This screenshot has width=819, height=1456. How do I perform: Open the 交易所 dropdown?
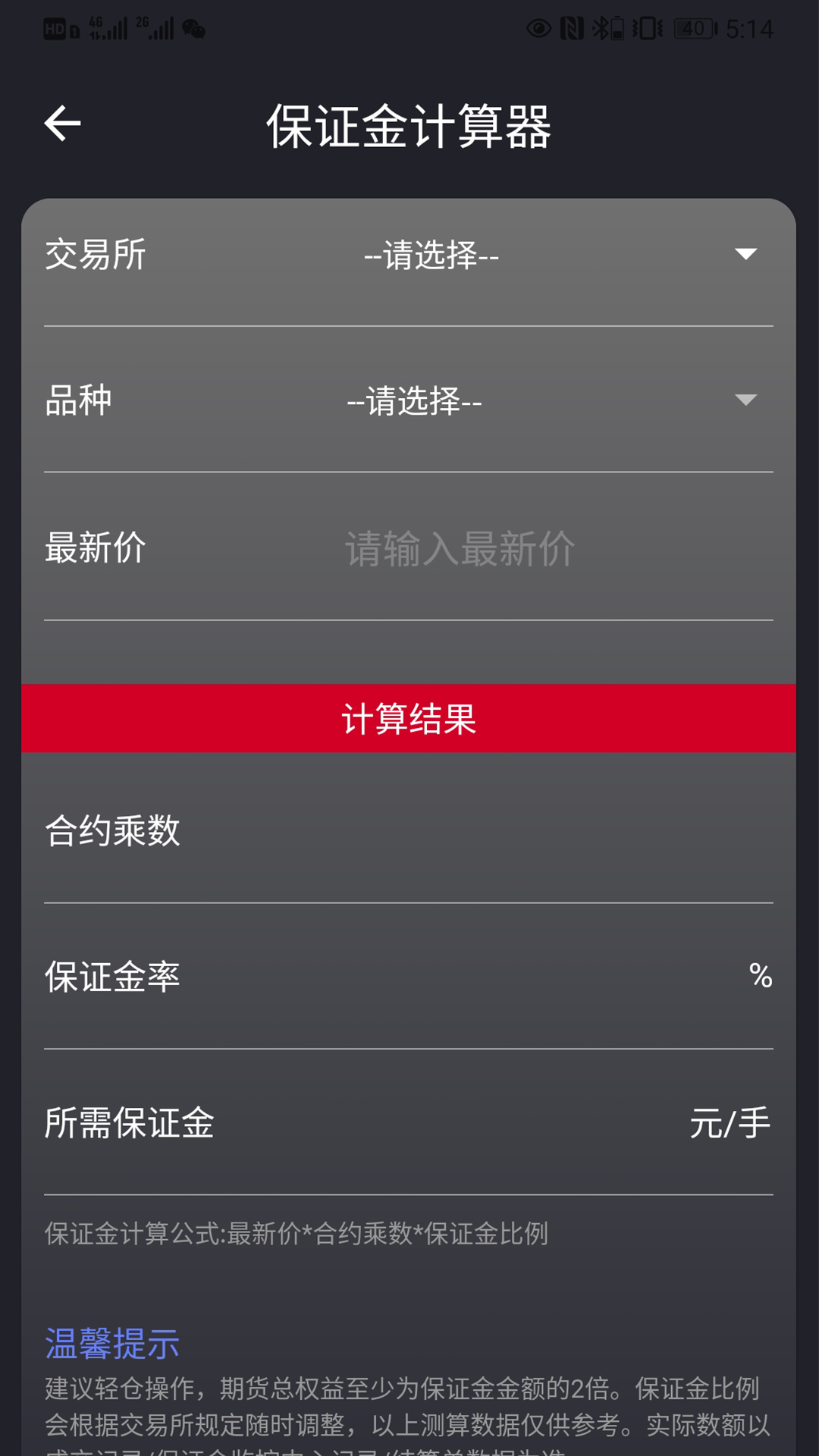[557, 255]
